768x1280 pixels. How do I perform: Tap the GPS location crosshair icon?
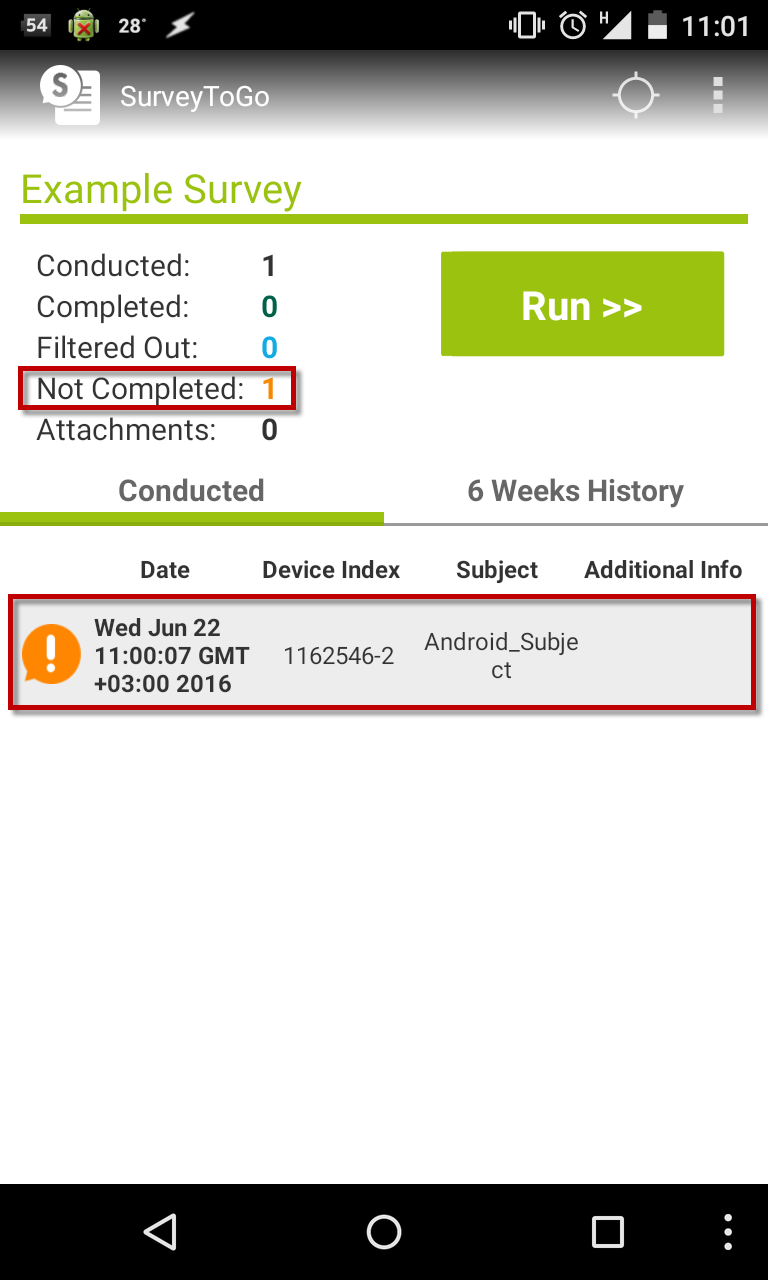pos(636,96)
